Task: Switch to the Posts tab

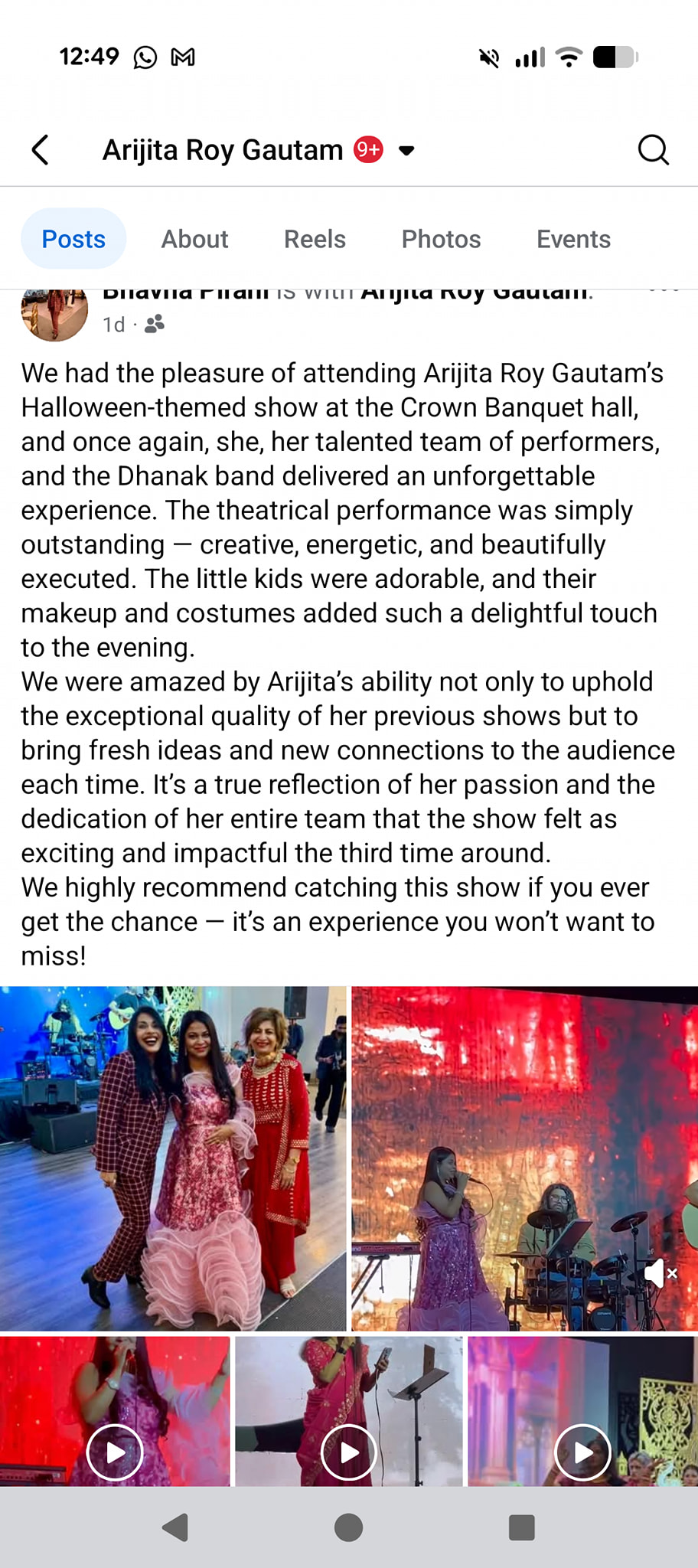Action: (73, 239)
